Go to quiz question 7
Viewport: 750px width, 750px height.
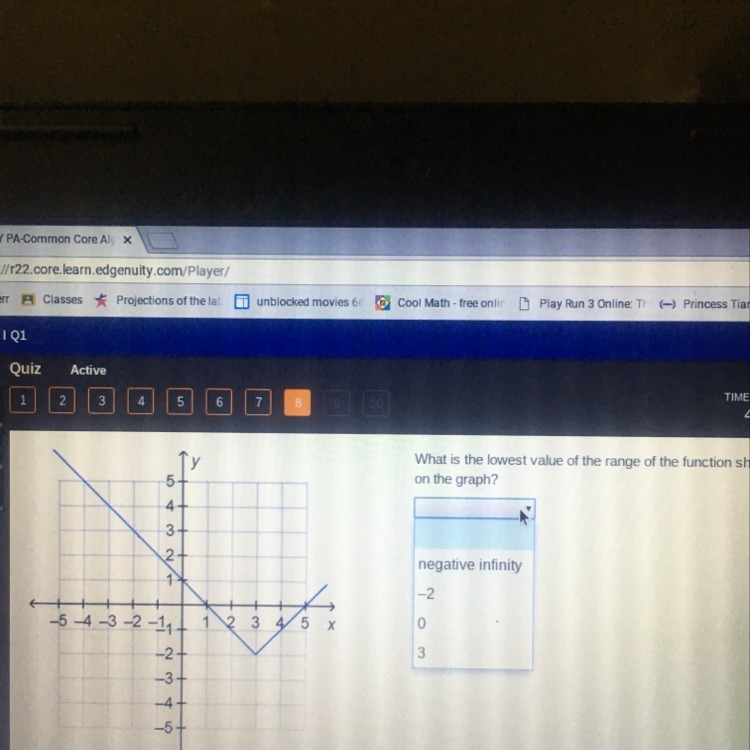coord(258,402)
